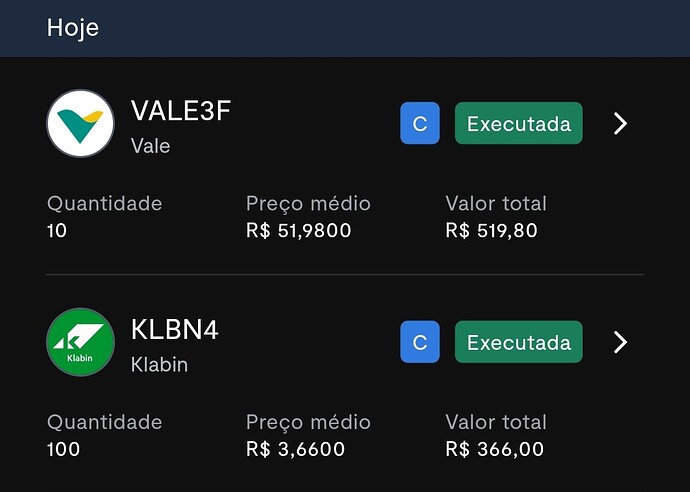Open the VALE3F Vale order row
The width and height of the screenshot is (690, 492).
[180, 124]
